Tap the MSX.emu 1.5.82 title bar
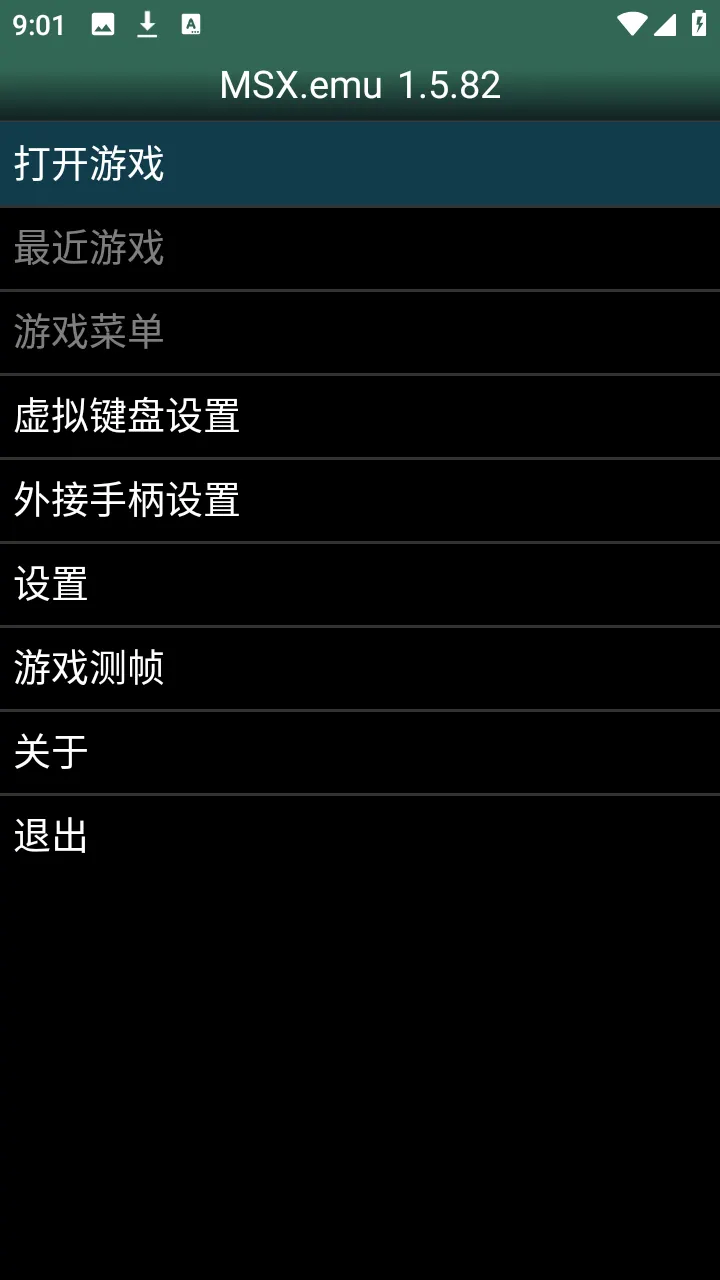The image size is (720, 1280). 360,84
